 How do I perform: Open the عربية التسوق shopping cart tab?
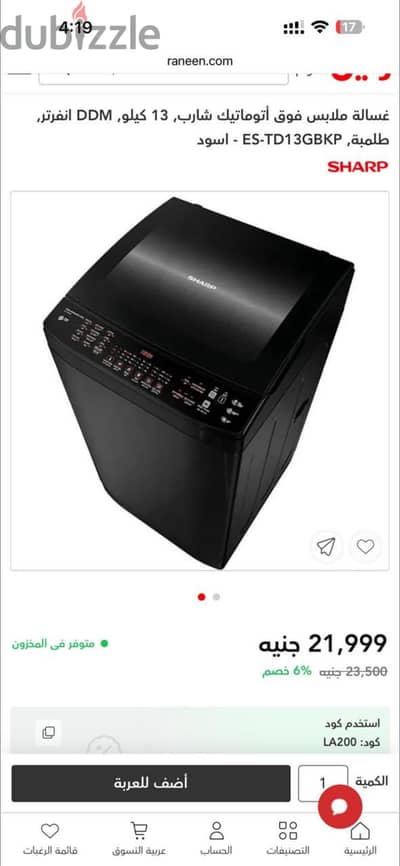[x=139, y=838]
